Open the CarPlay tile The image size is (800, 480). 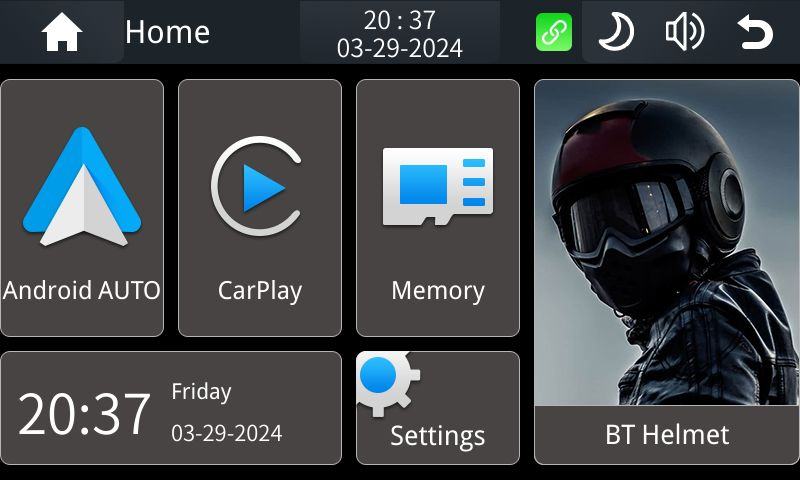pos(260,208)
